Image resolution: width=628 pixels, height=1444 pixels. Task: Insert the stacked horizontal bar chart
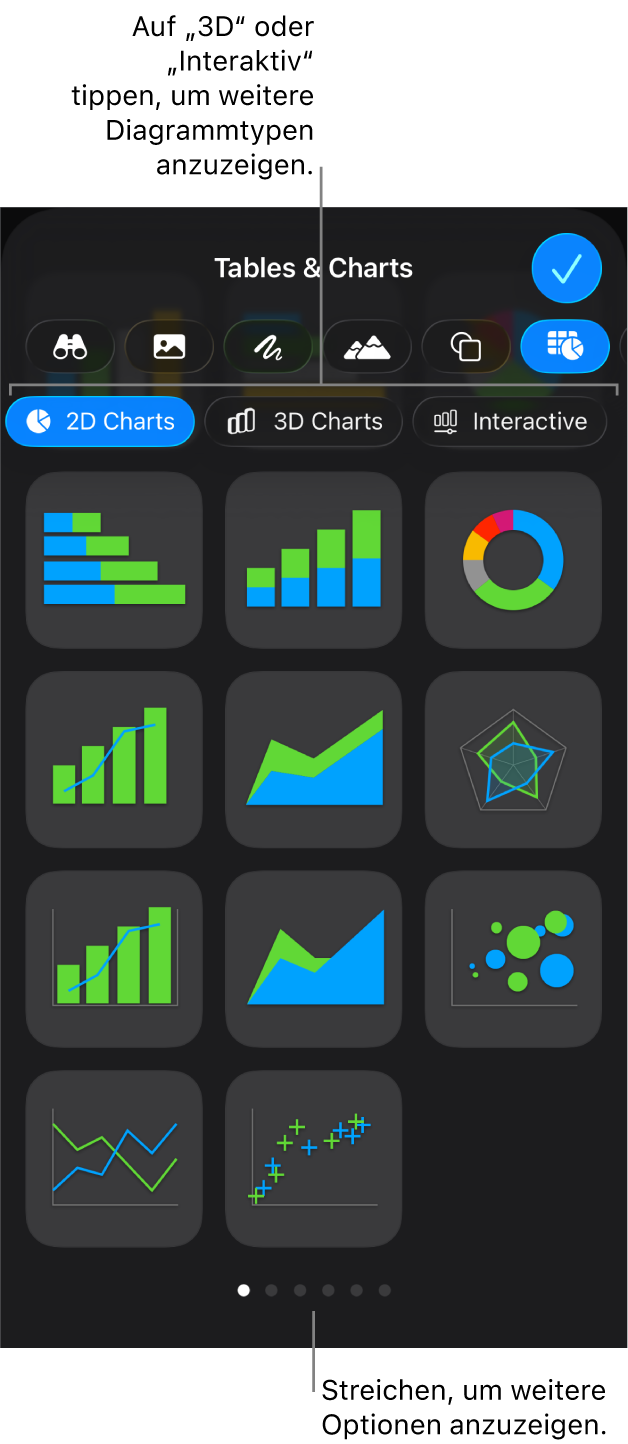tap(114, 559)
